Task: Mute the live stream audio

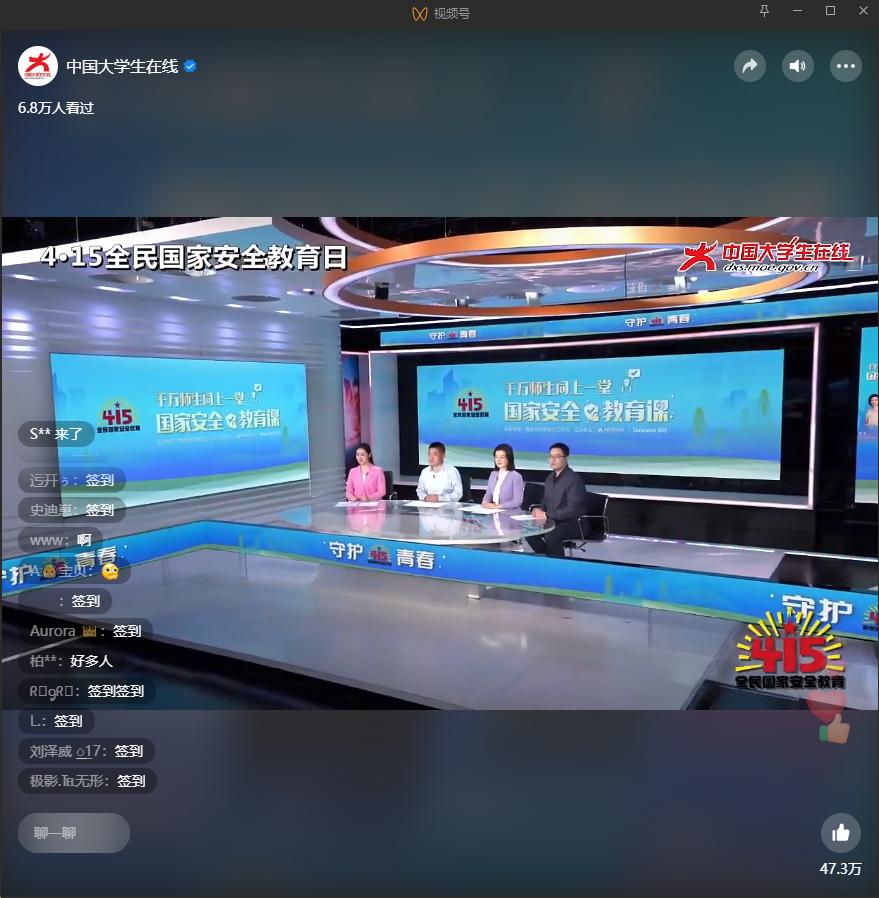Action: (797, 67)
